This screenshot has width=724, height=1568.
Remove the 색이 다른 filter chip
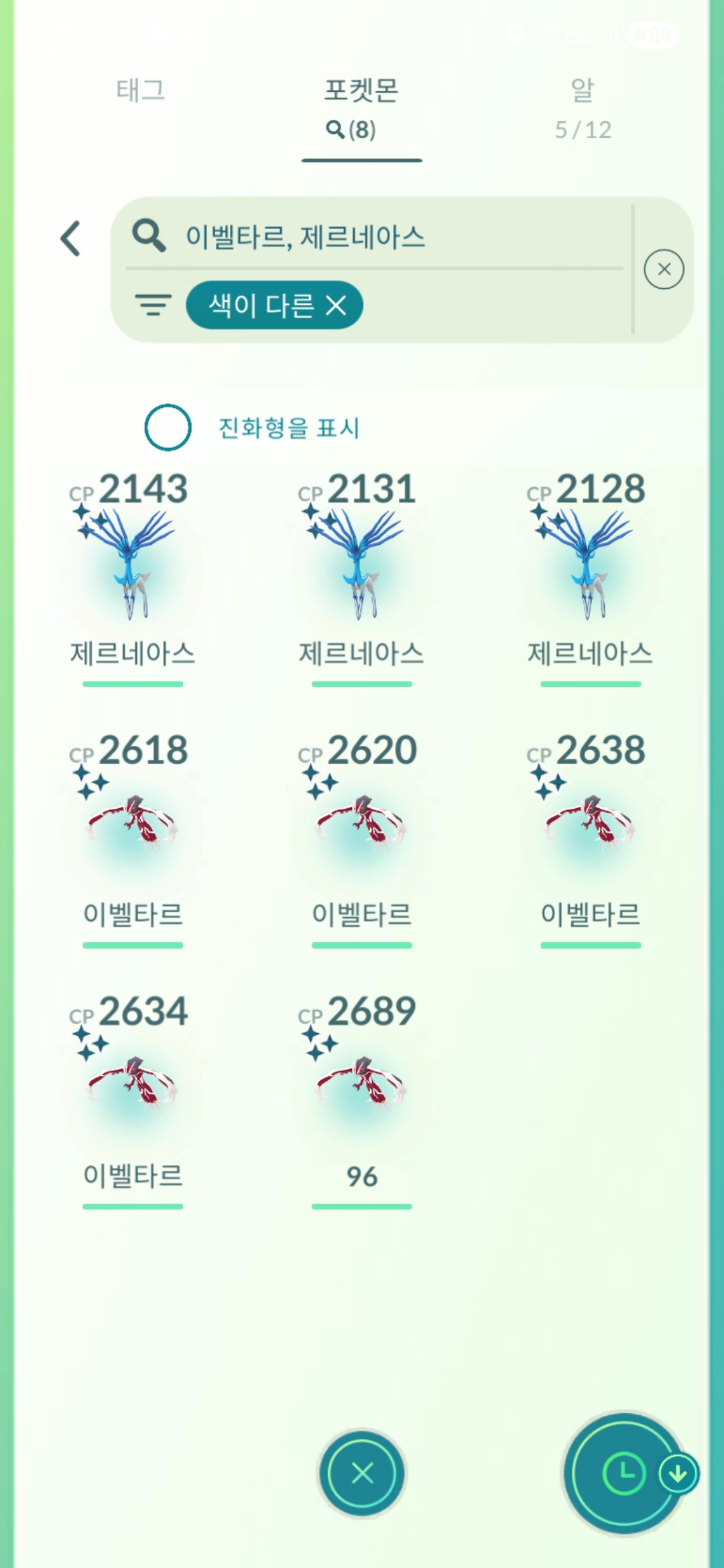336,306
